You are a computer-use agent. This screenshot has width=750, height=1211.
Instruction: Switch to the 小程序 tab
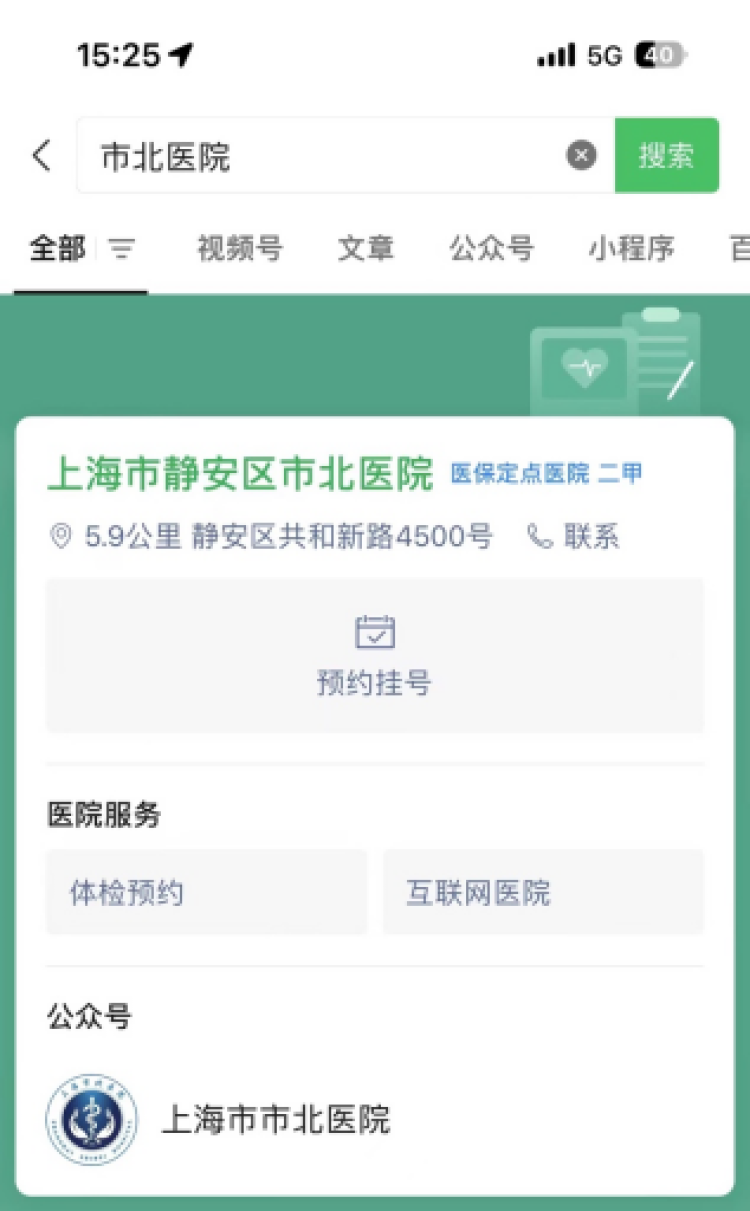631,248
